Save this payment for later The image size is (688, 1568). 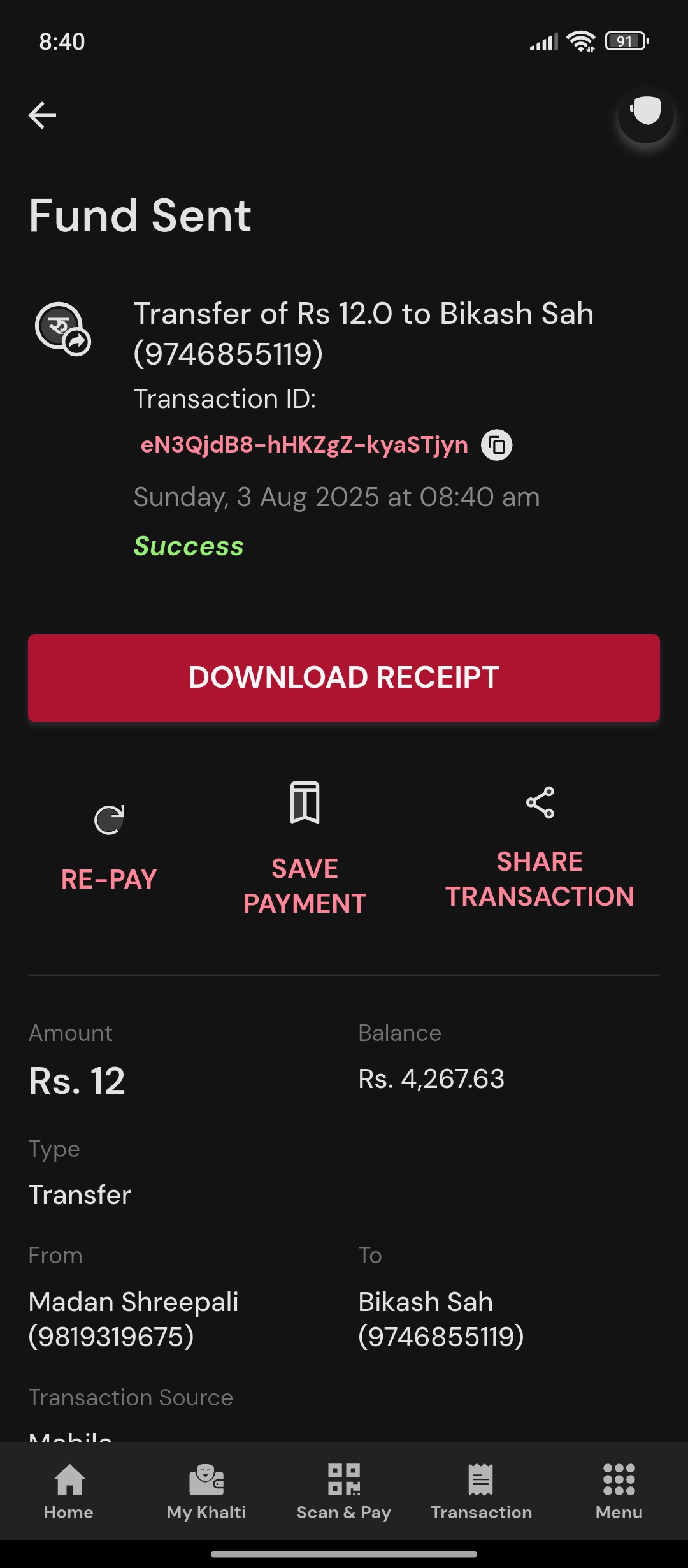[x=305, y=848]
